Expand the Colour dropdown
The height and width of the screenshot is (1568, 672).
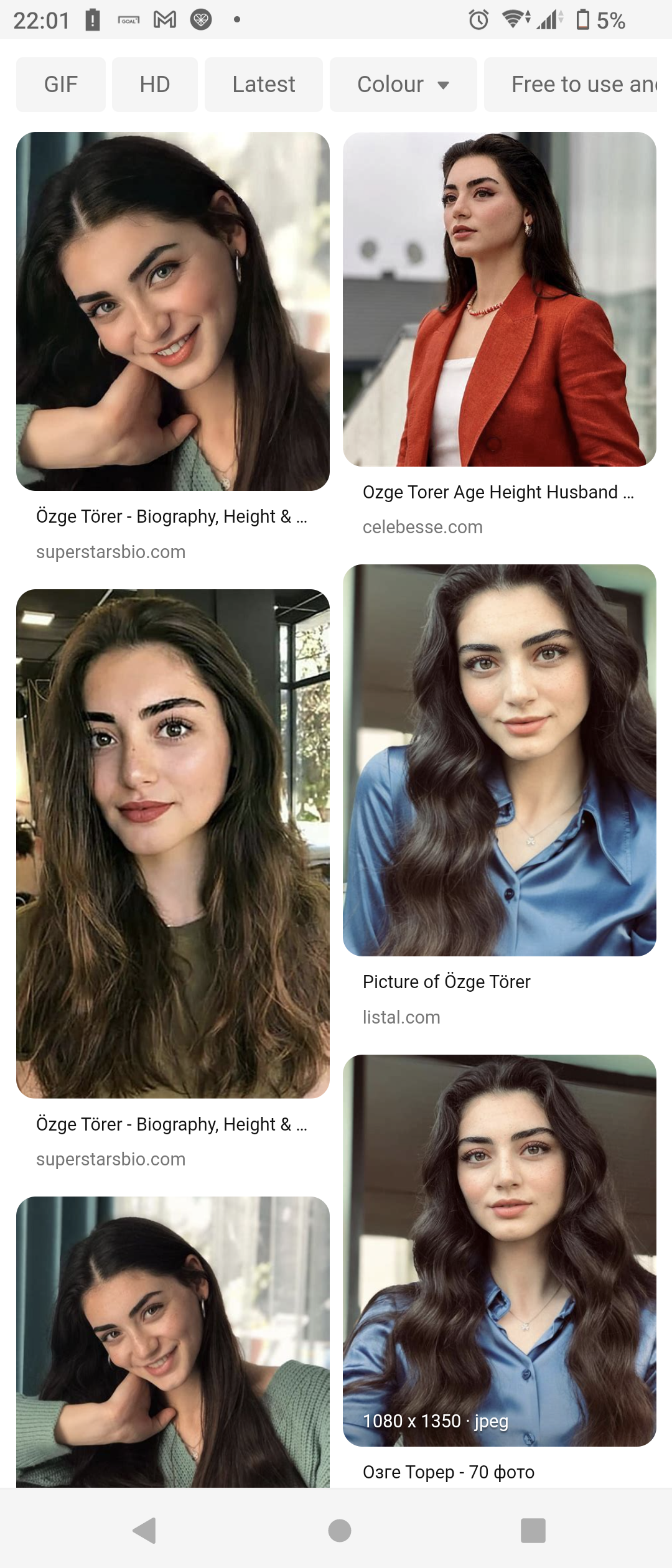coord(403,85)
